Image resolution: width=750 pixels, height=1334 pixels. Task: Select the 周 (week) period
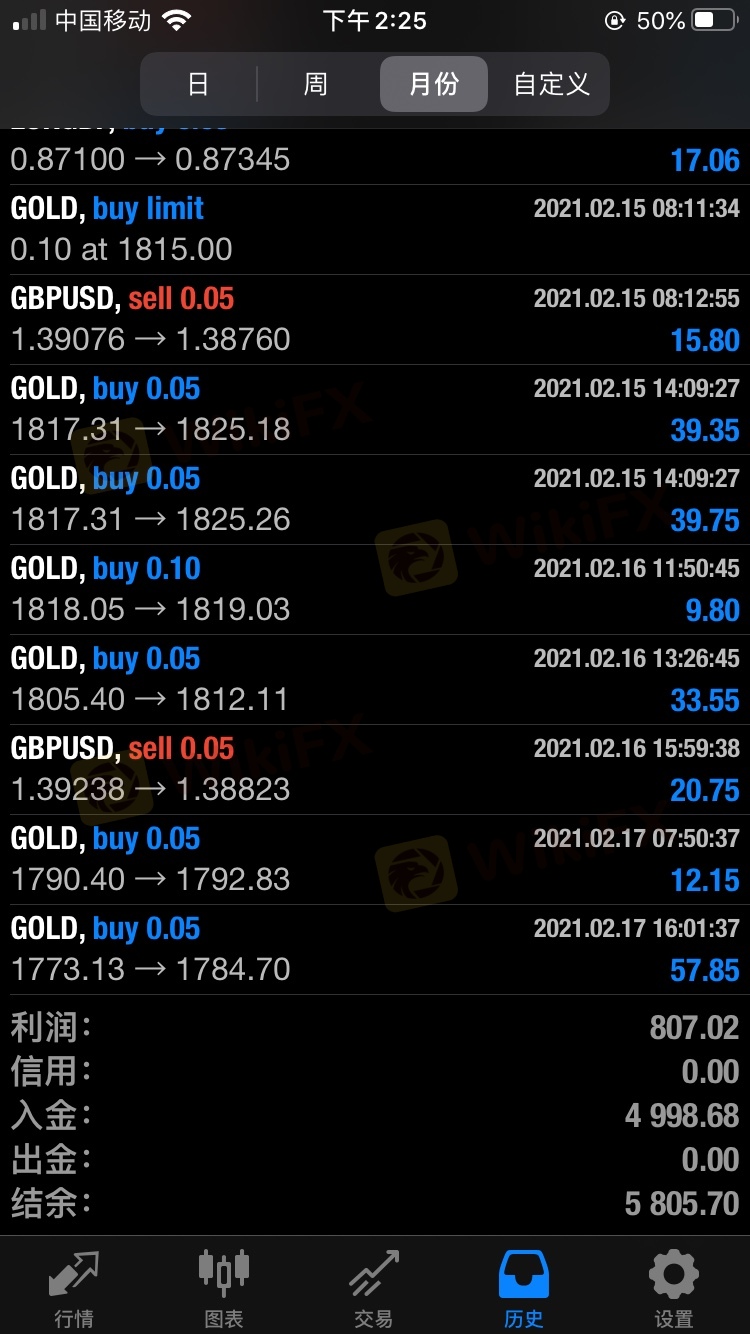coord(316,84)
